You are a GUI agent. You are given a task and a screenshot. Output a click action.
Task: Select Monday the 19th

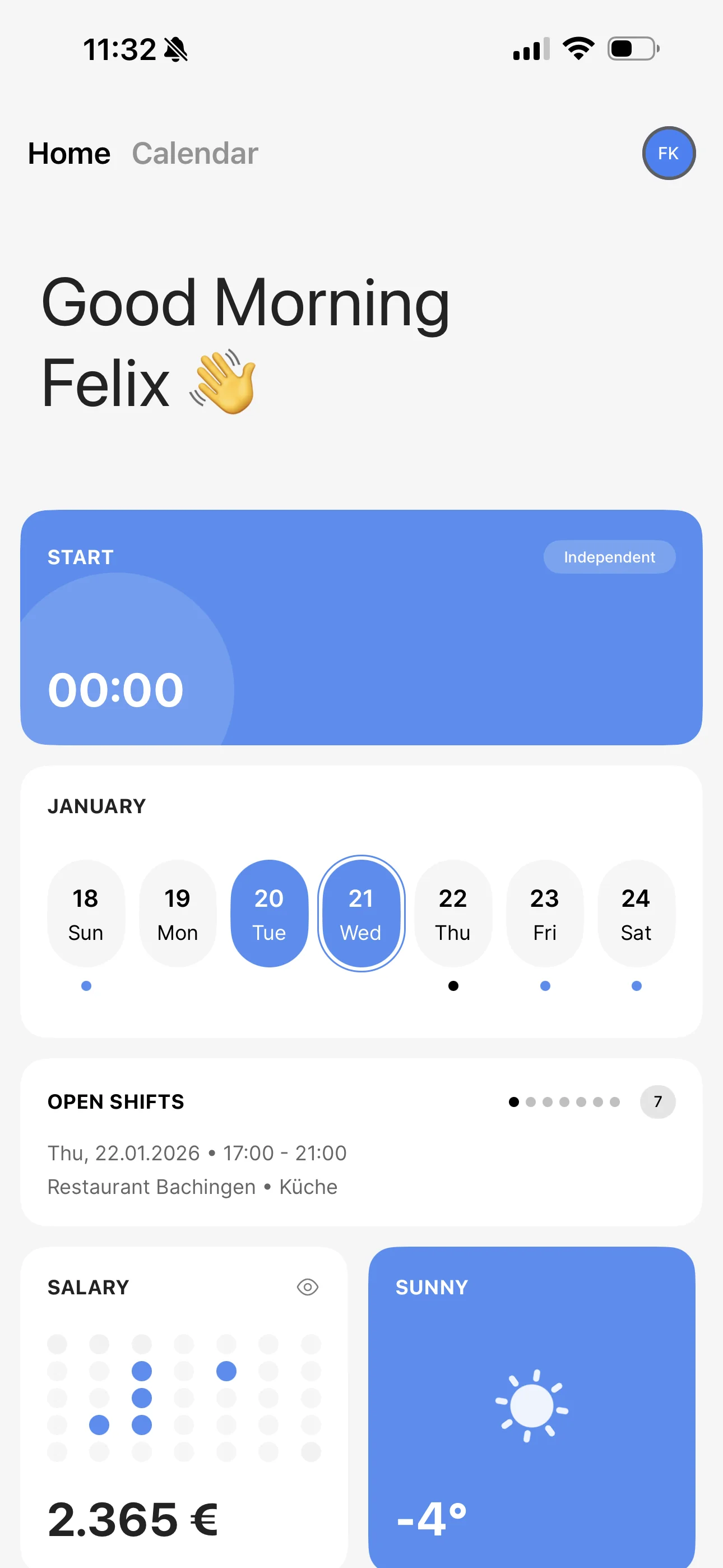tap(177, 913)
